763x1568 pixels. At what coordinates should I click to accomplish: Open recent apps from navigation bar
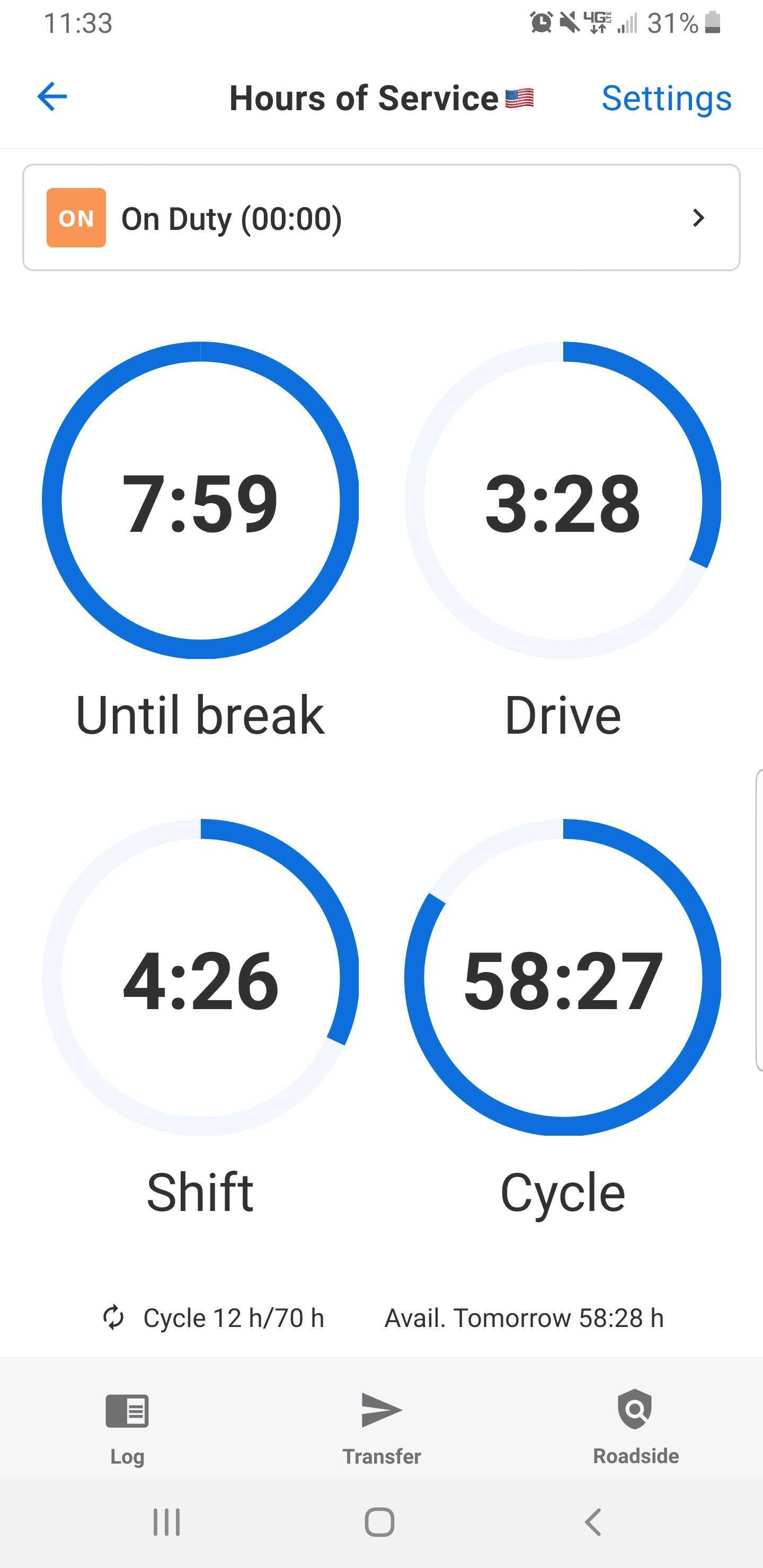tap(166, 1522)
